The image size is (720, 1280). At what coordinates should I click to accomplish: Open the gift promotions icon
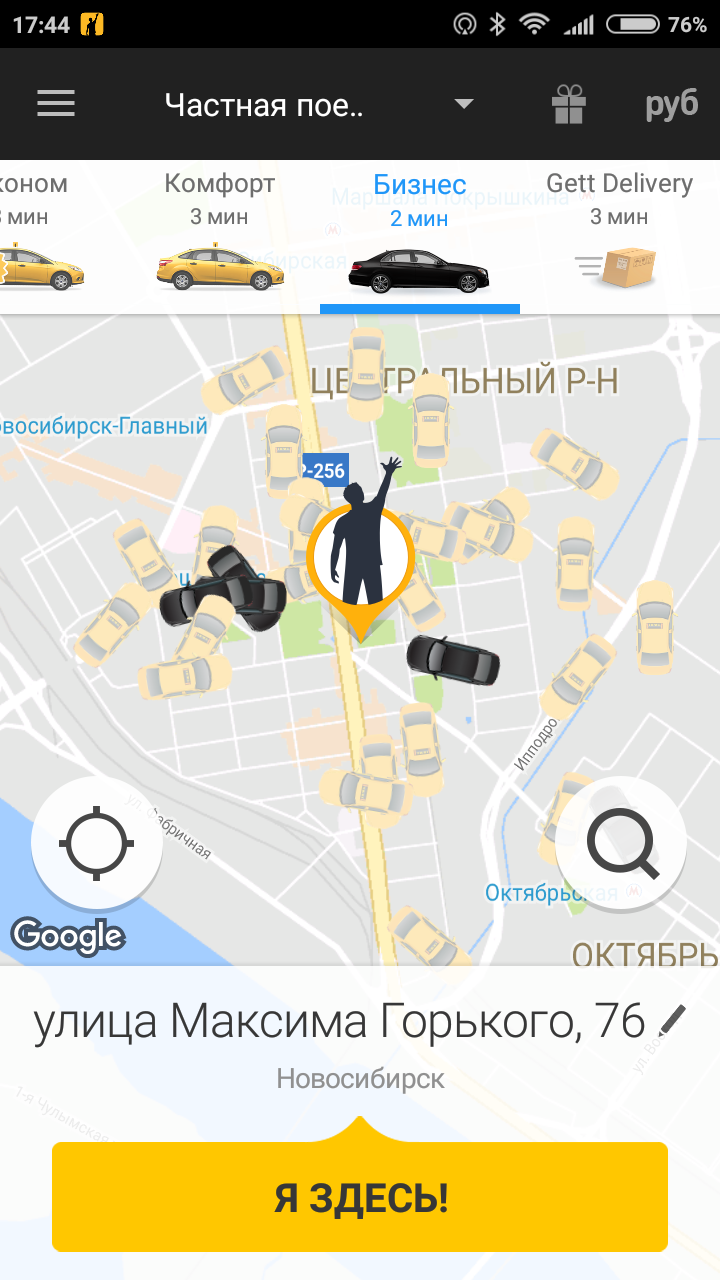click(569, 104)
